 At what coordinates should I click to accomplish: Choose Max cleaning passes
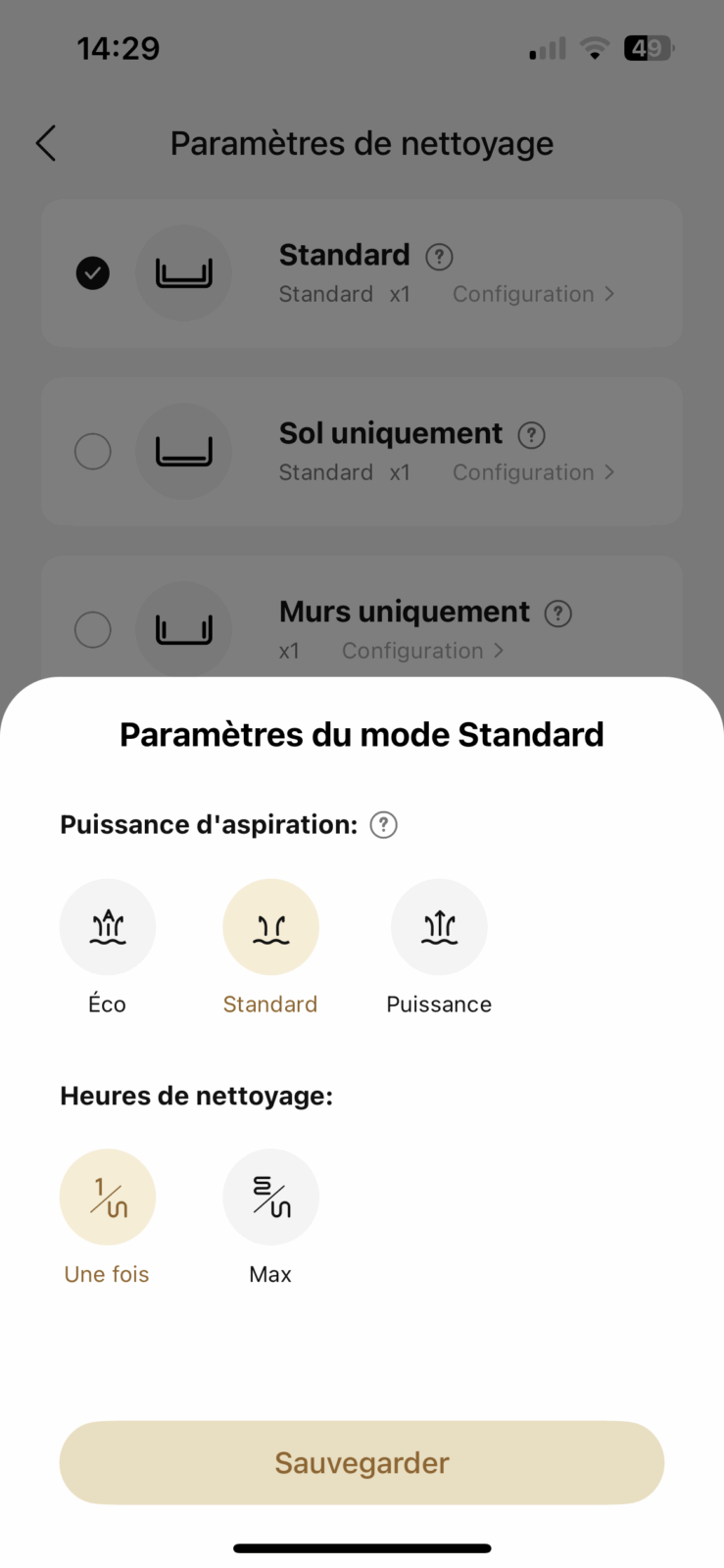(x=270, y=1198)
